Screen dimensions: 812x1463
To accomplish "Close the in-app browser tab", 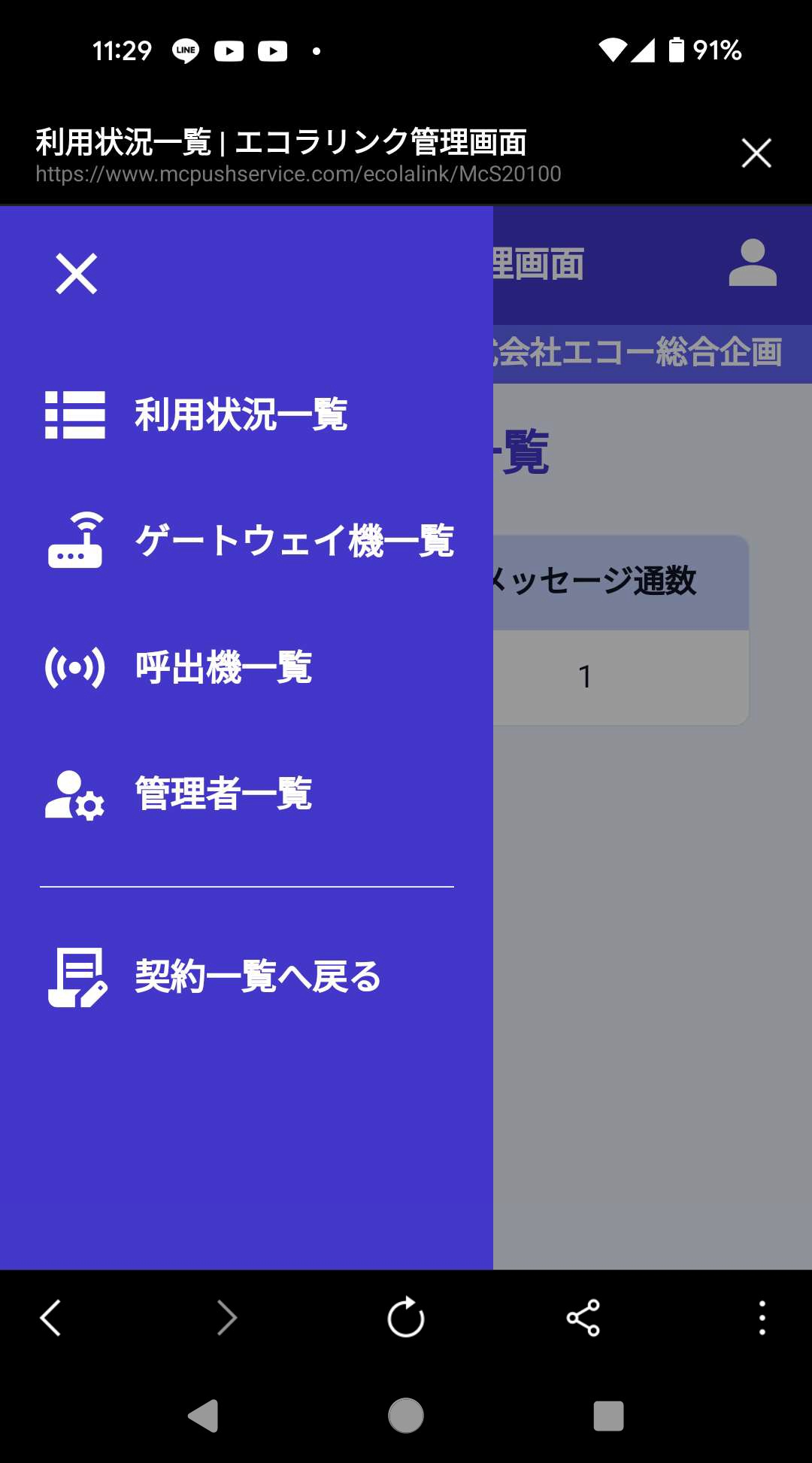I will tap(756, 153).
